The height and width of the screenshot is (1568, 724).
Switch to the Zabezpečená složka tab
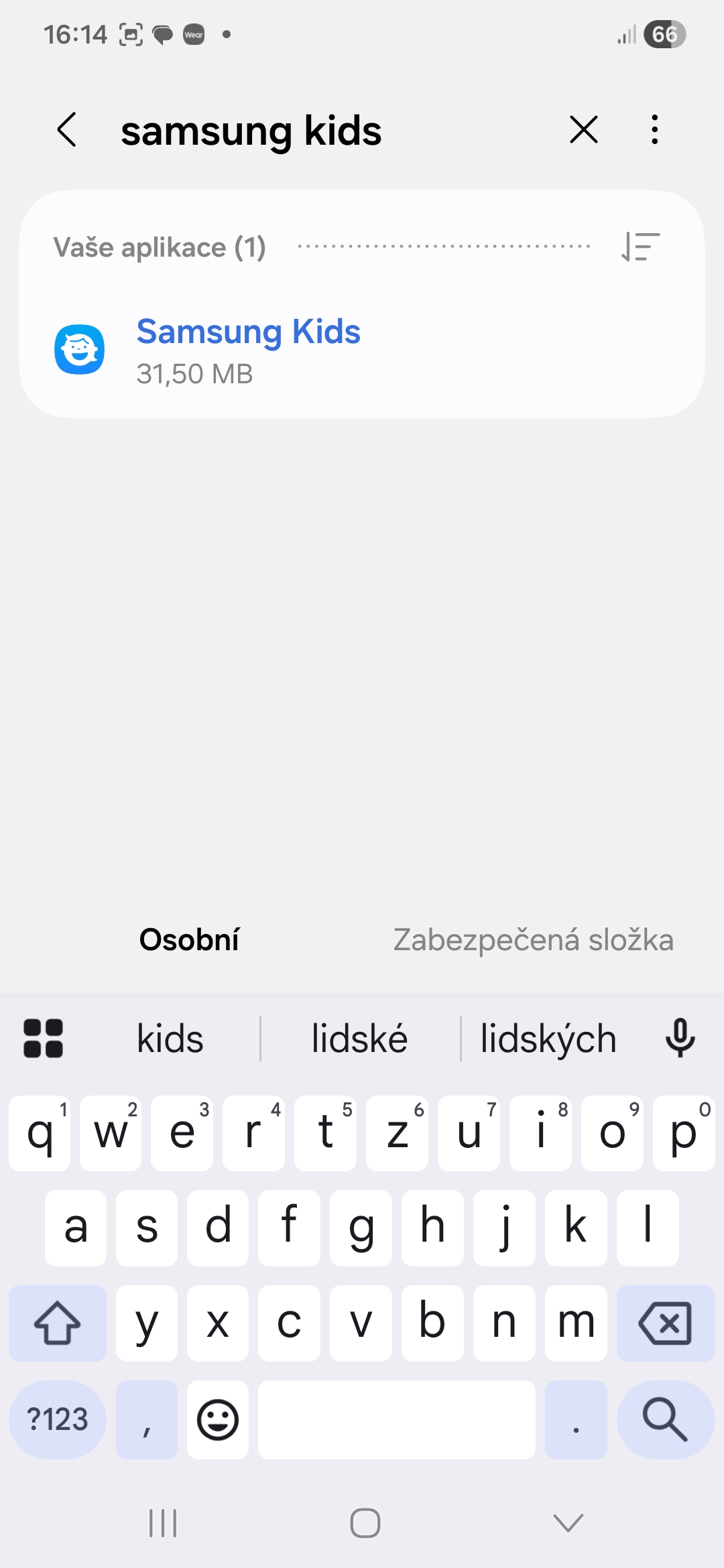tap(533, 939)
